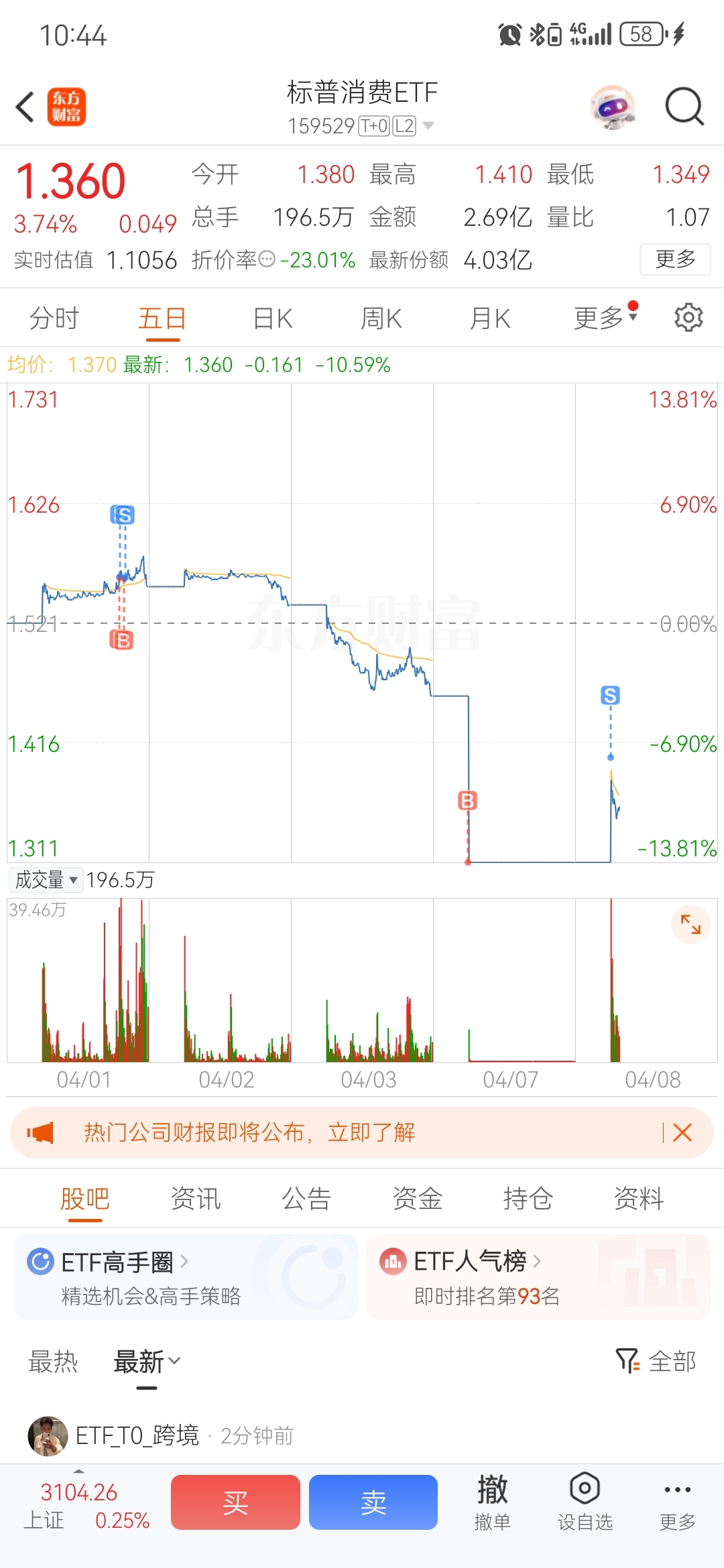Tap the megaphone announcement icon
Image resolution: width=724 pixels, height=1568 pixels.
(x=40, y=1132)
